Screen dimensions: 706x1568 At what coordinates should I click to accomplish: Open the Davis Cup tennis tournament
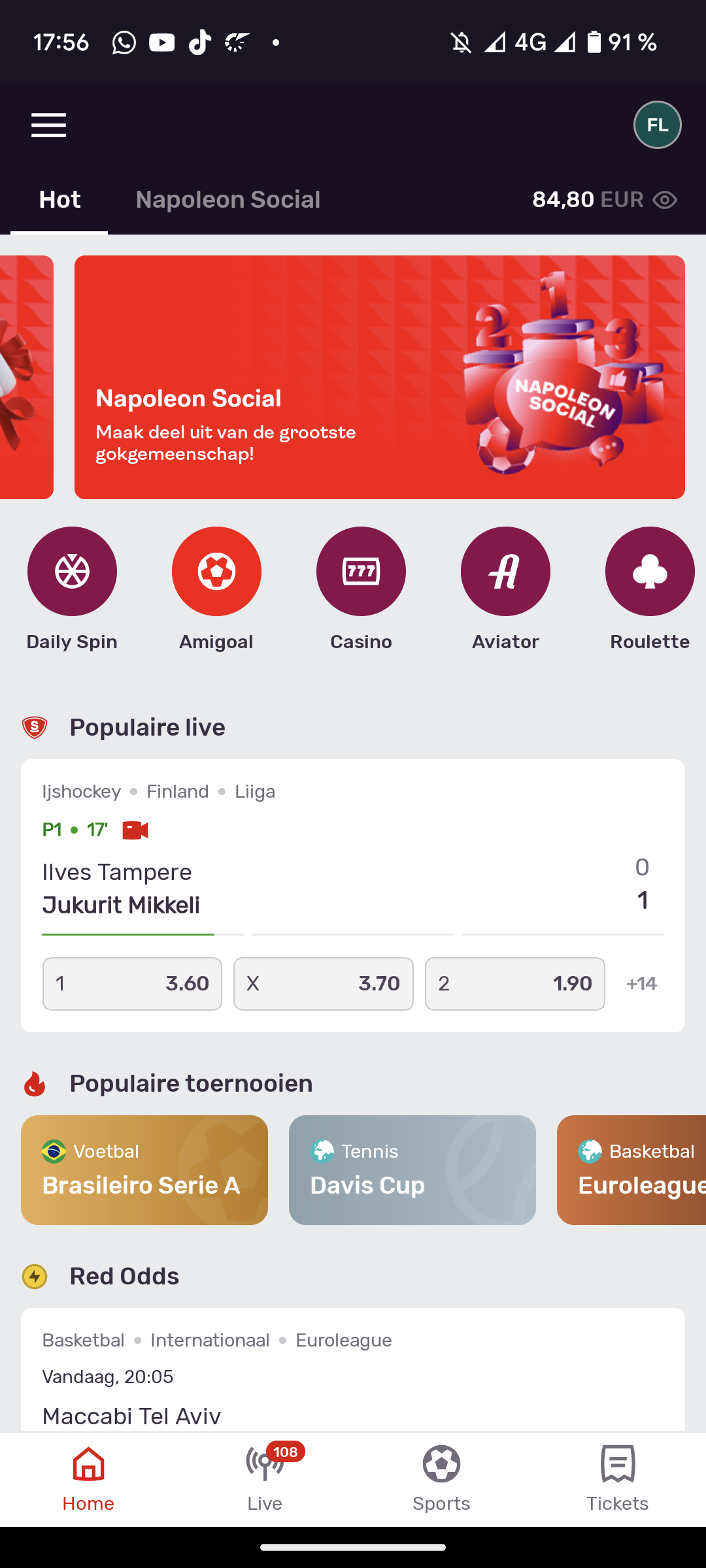pos(412,1170)
